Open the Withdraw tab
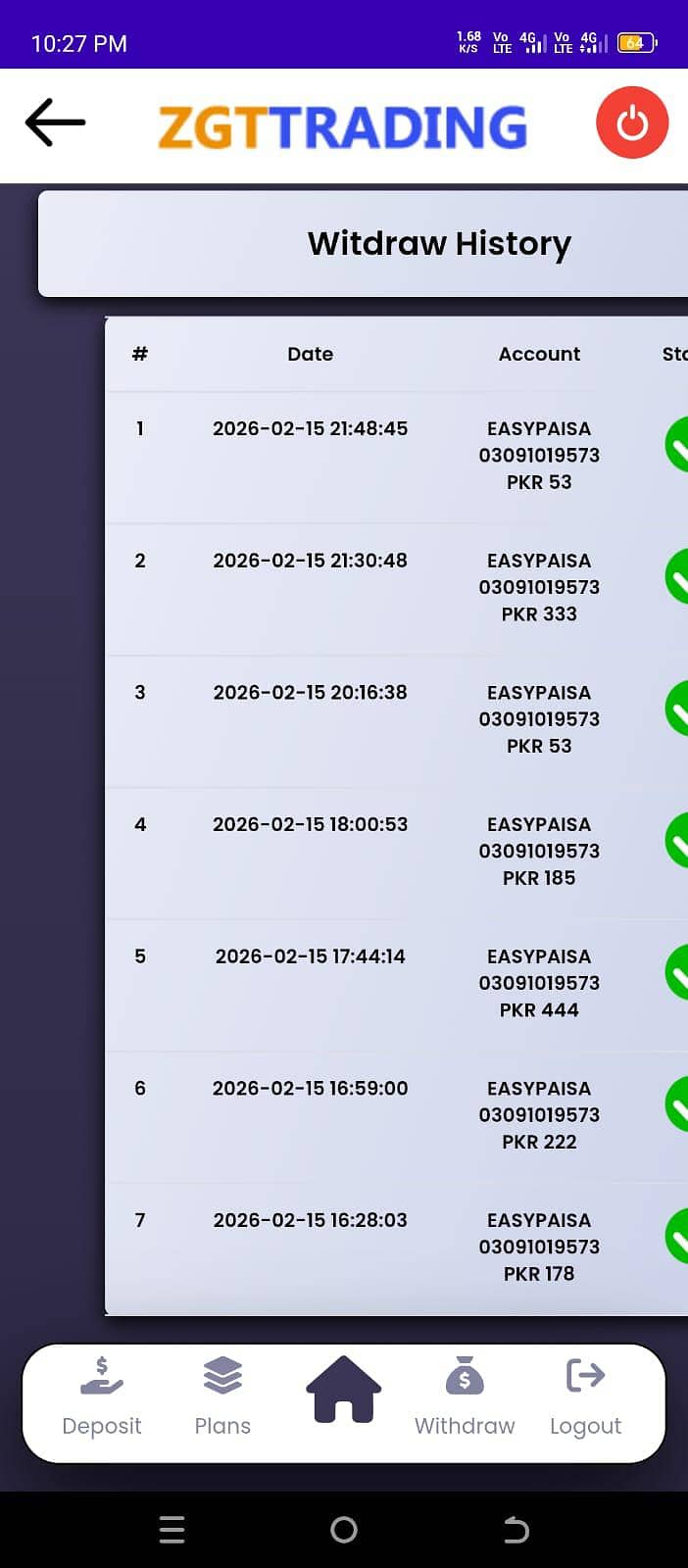The height and width of the screenshot is (1568, 688). [465, 1396]
